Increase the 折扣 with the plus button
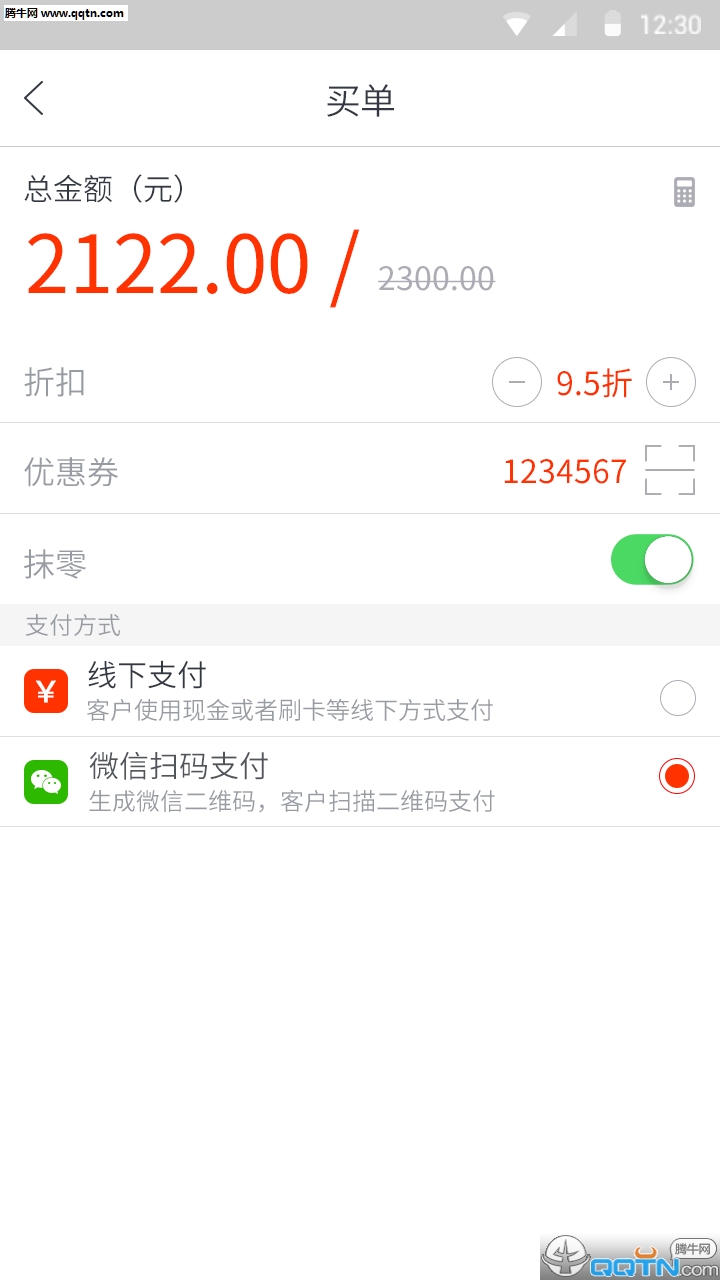 pos(670,382)
